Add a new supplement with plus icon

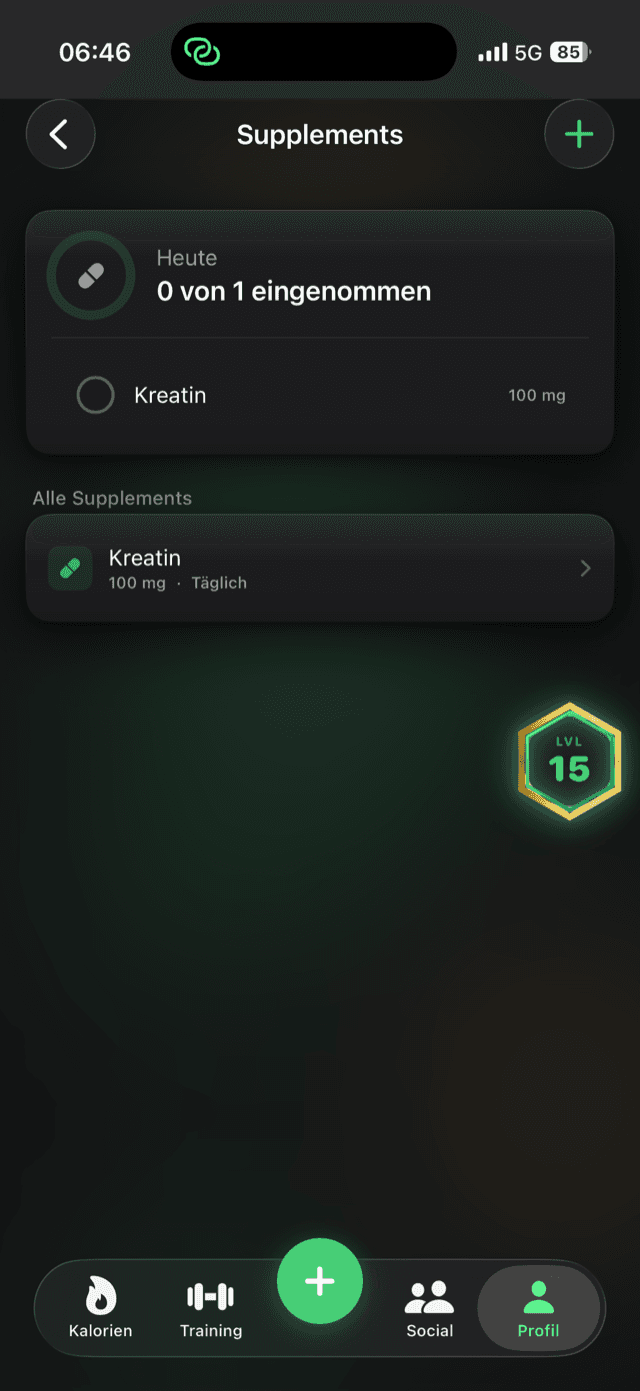[579, 134]
